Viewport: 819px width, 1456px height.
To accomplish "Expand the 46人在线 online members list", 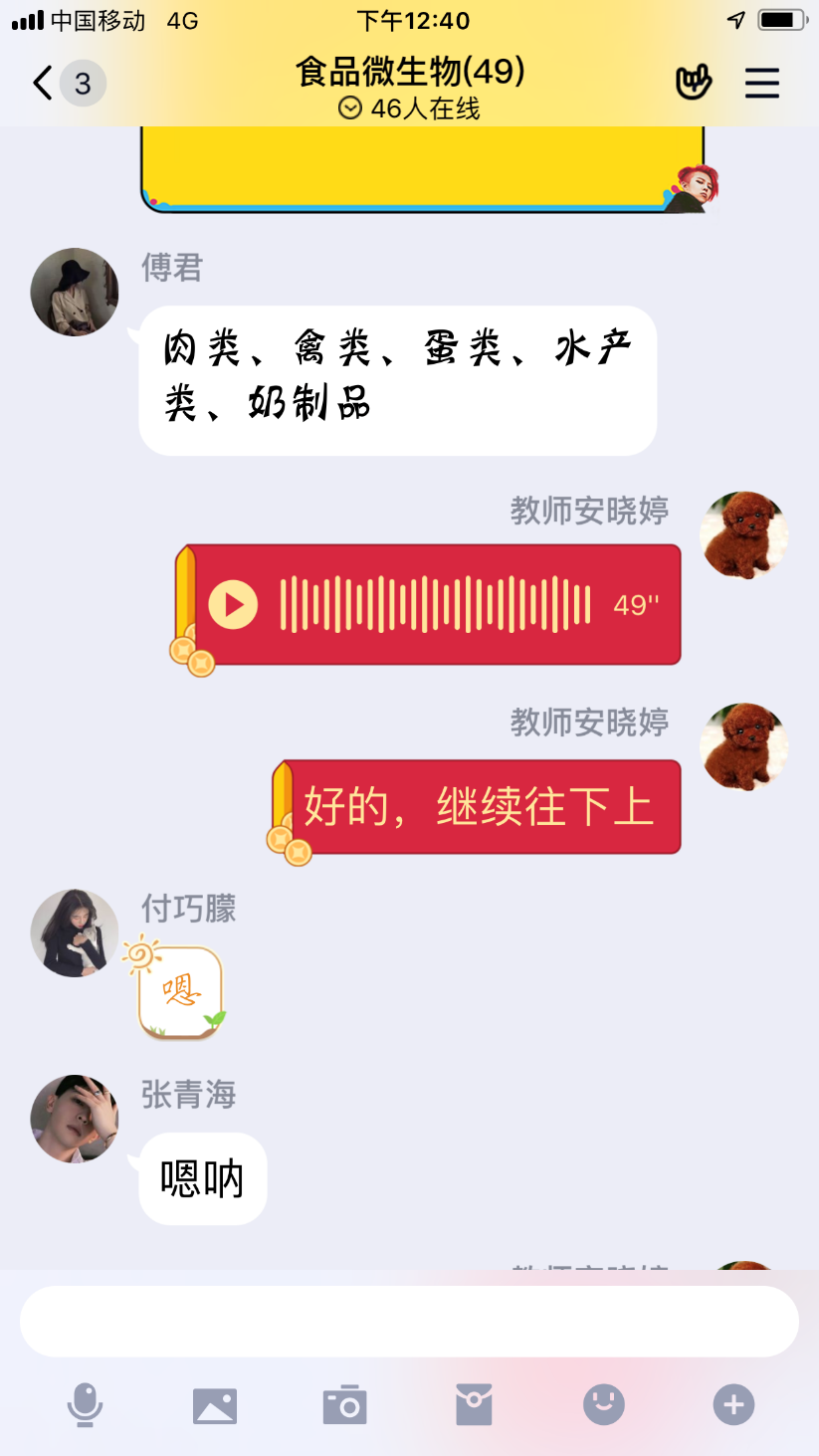I will point(409,107).
